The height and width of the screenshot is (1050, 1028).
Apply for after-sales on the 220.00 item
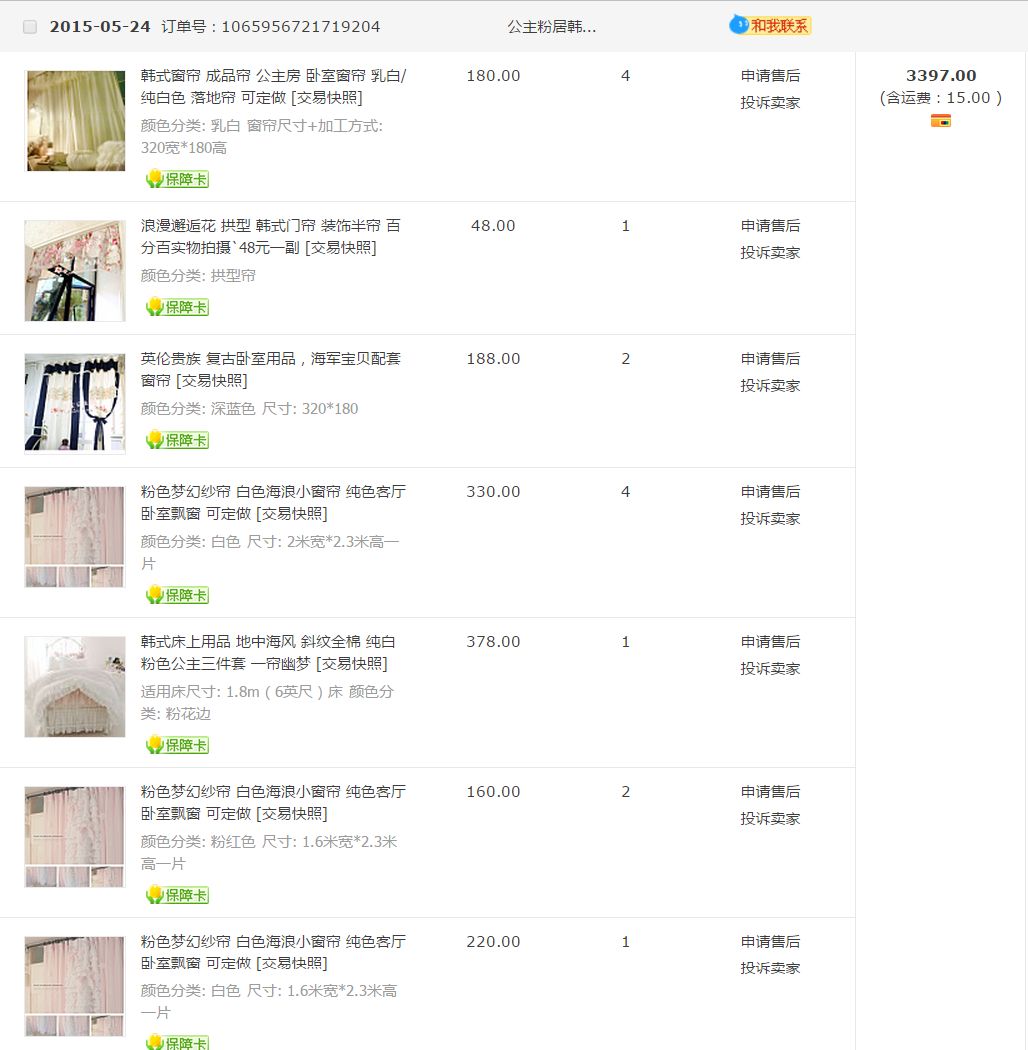[770, 942]
